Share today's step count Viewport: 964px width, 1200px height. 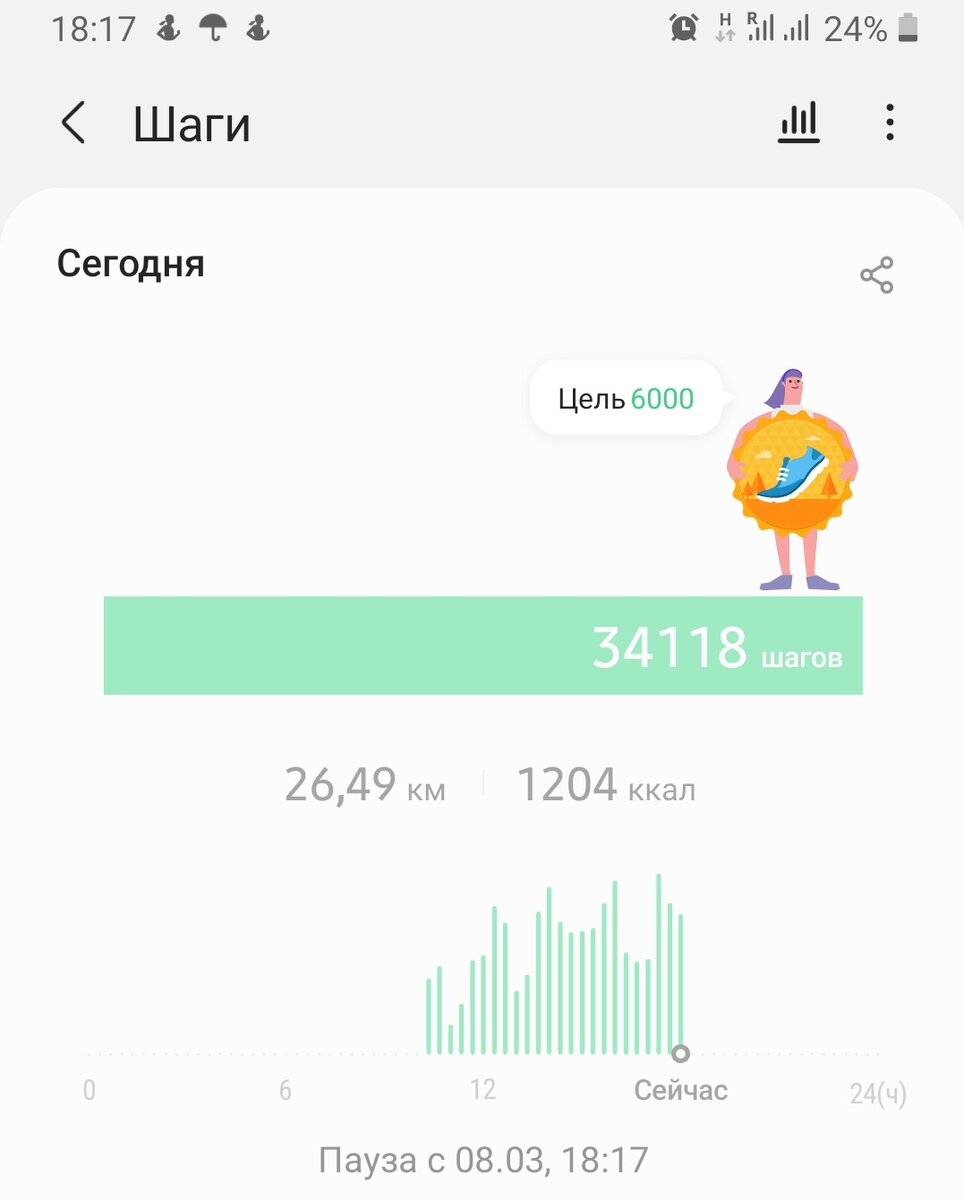coord(875,274)
